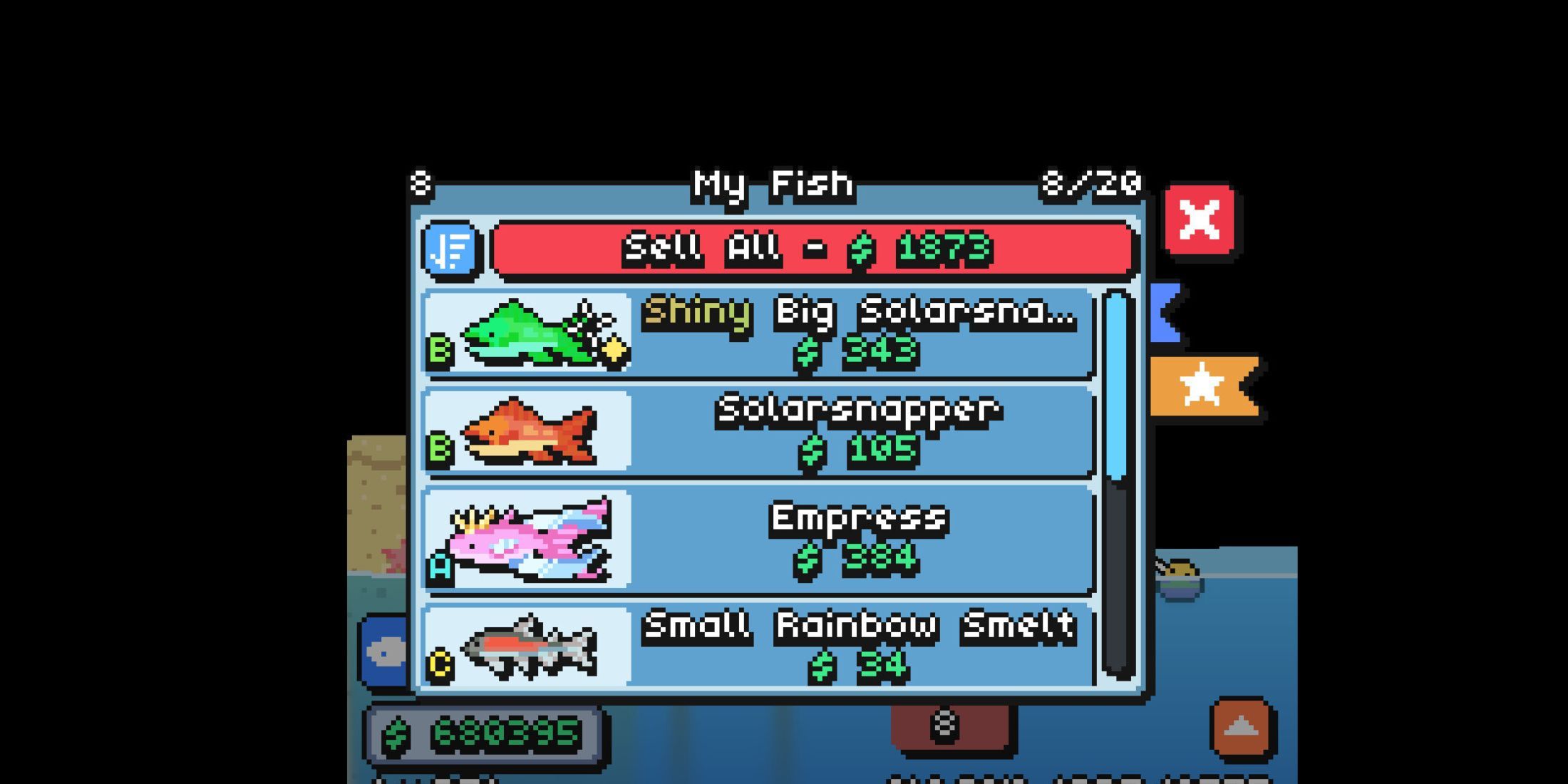1568x784 pixels.
Task: Change the fish sort order
Action: pos(452,249)
